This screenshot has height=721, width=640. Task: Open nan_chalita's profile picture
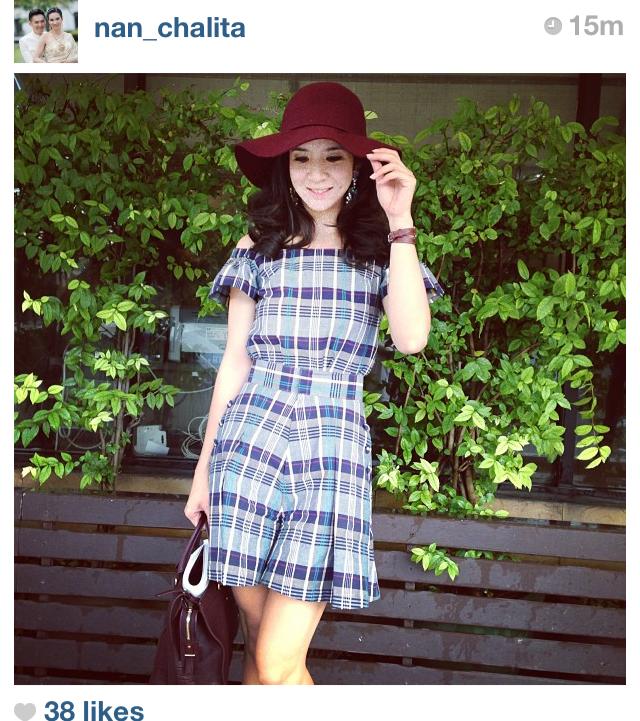coord(46,31)
